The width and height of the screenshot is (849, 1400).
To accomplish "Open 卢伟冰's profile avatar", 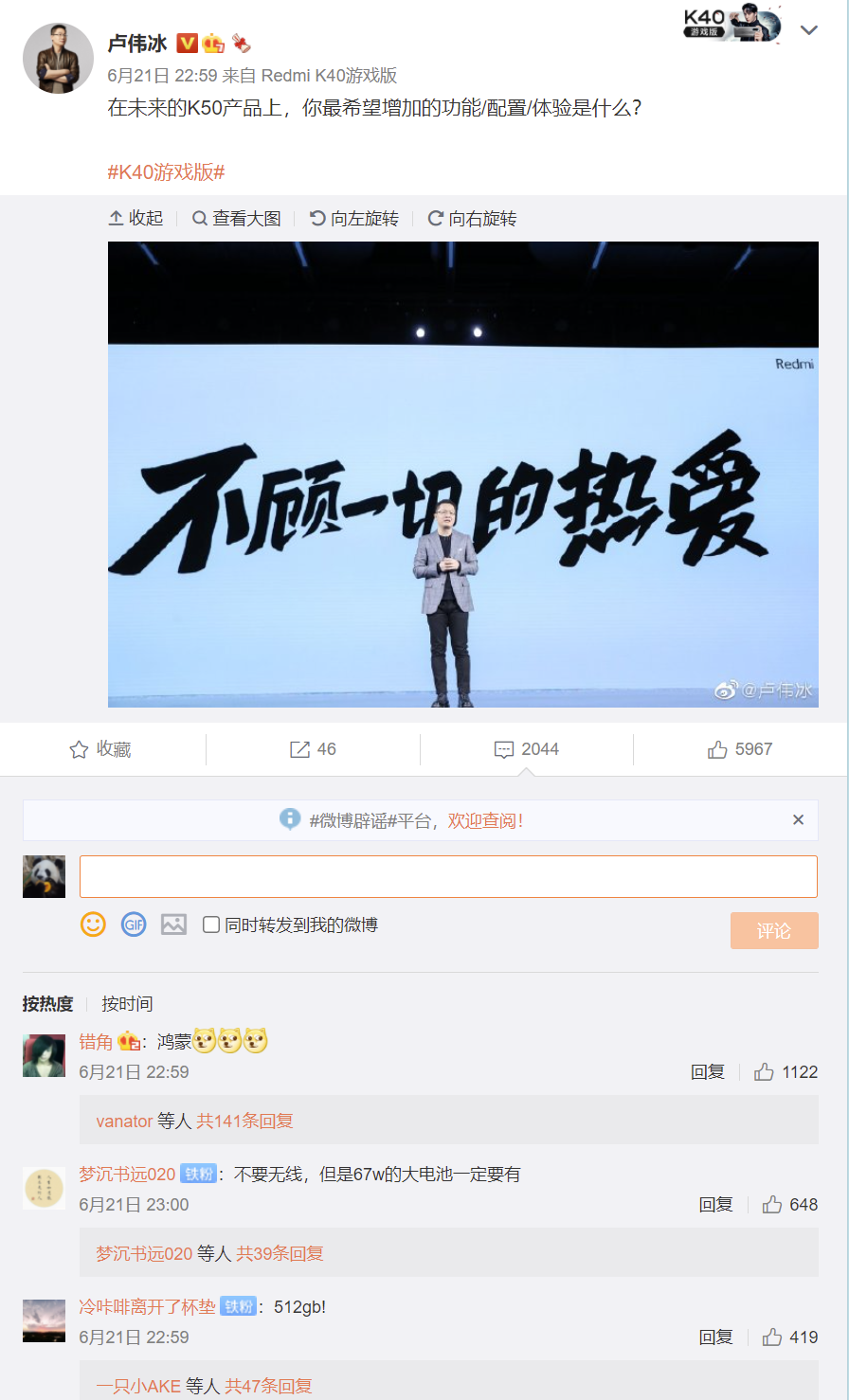I will 58,58.
